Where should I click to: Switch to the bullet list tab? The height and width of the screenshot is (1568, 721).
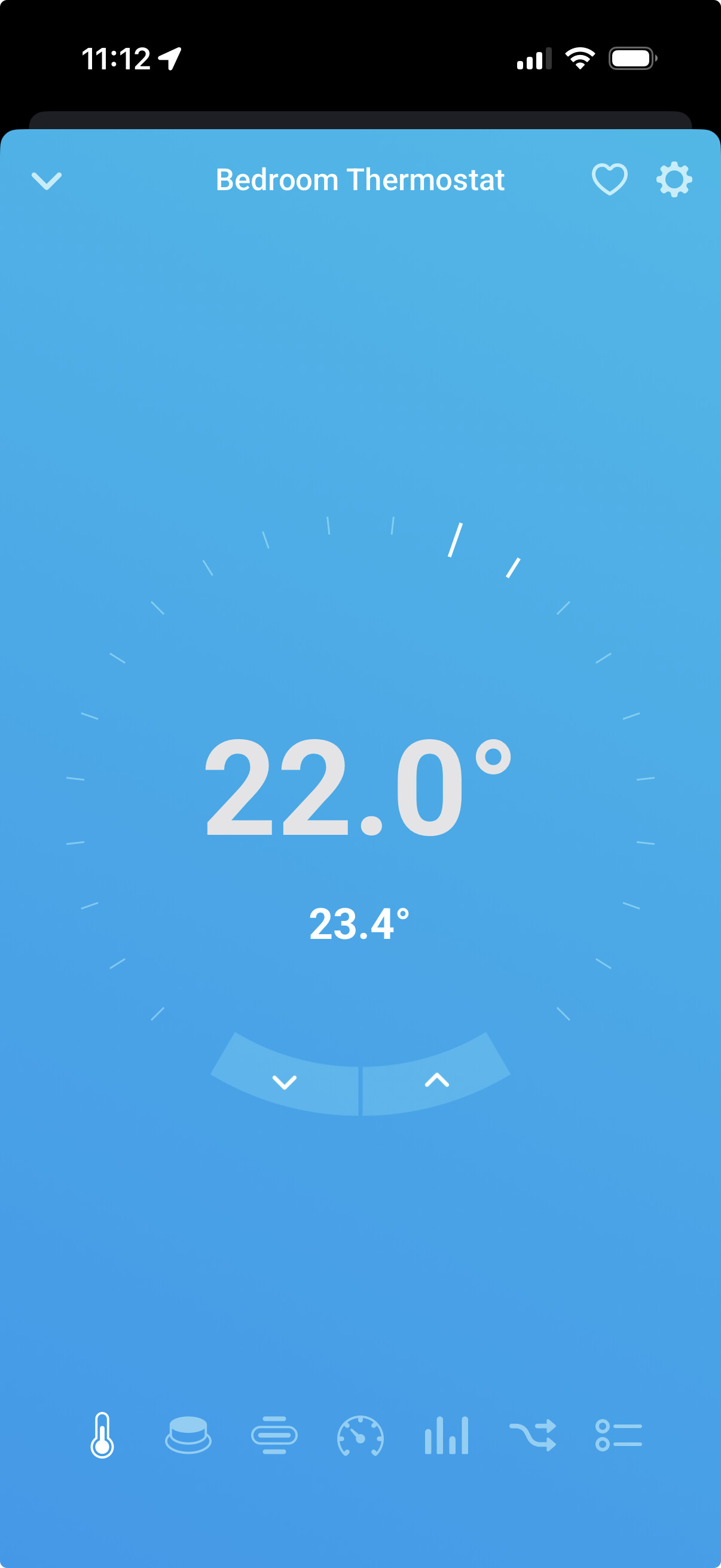(x=618, y=1435)
